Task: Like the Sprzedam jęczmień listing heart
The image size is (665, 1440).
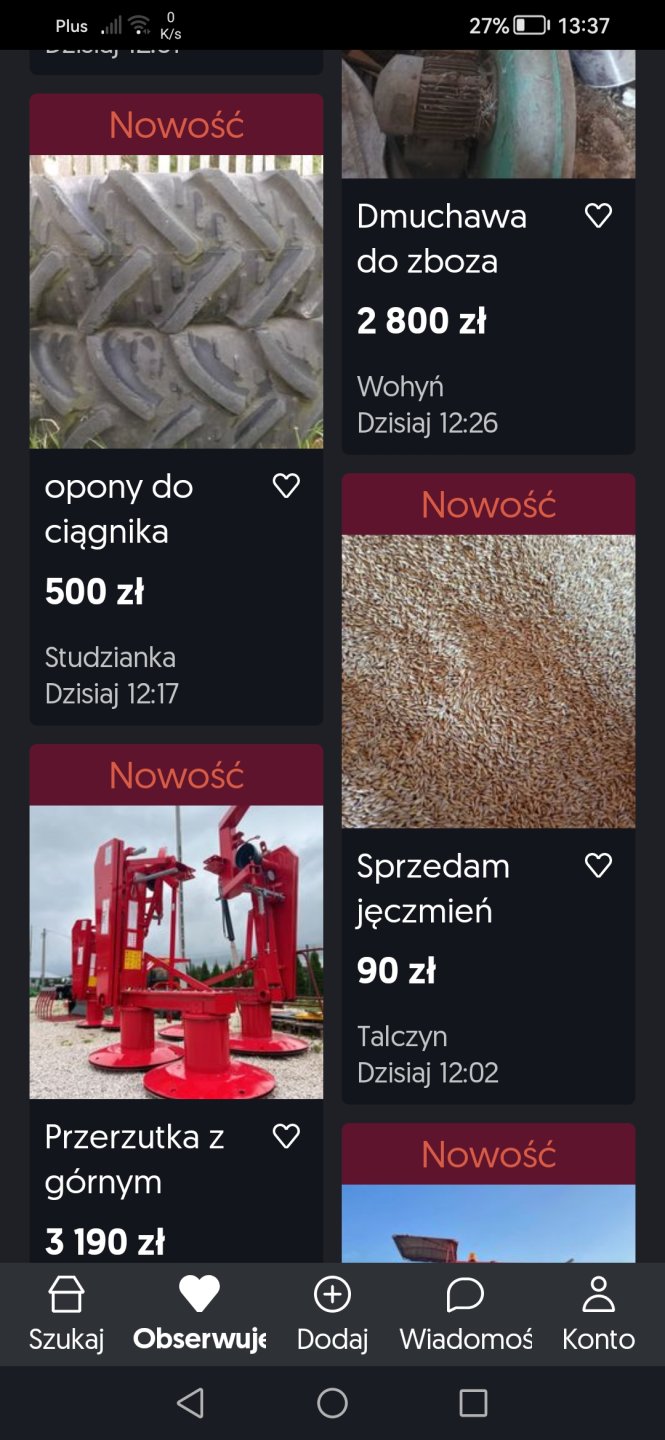Action: pos(598,866)
